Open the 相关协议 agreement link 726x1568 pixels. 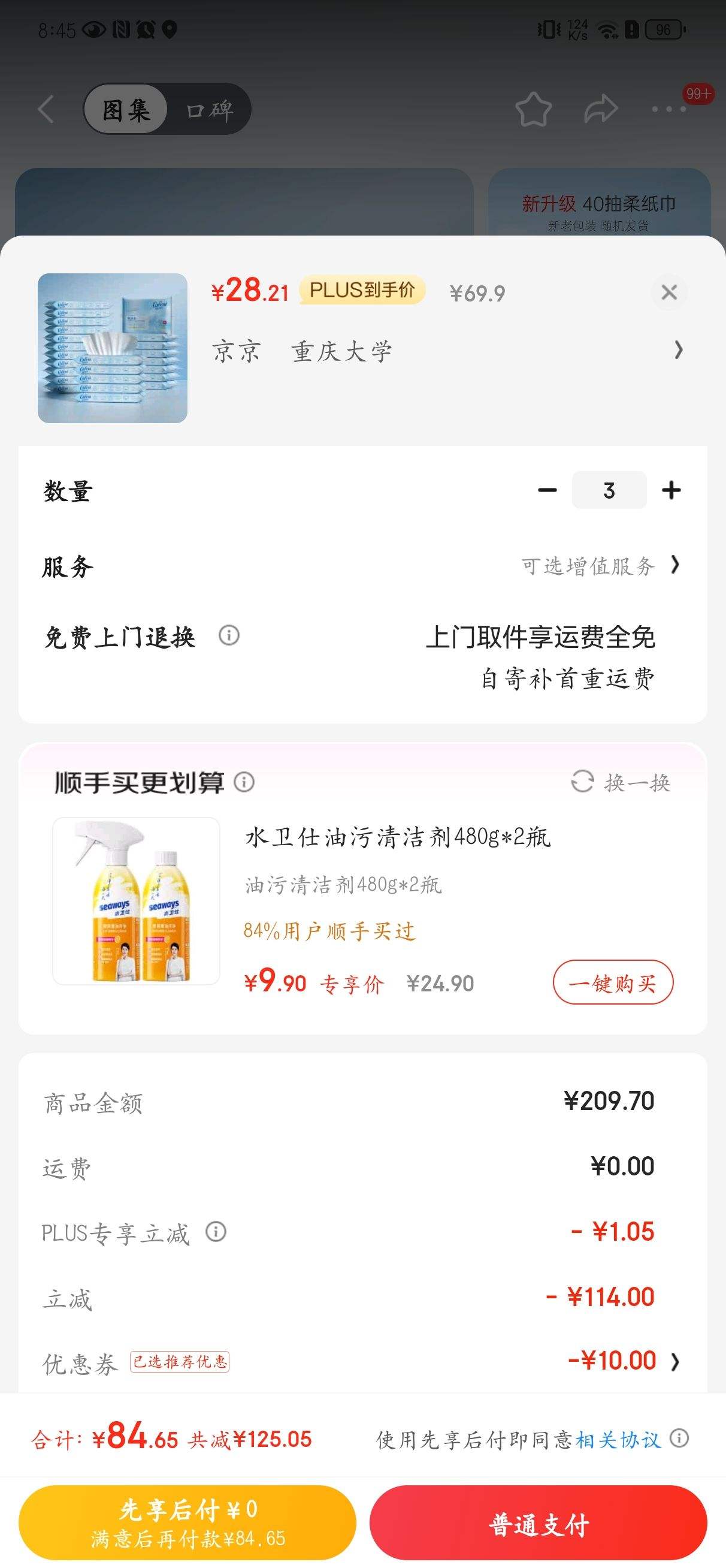(x=618, y=1439)
